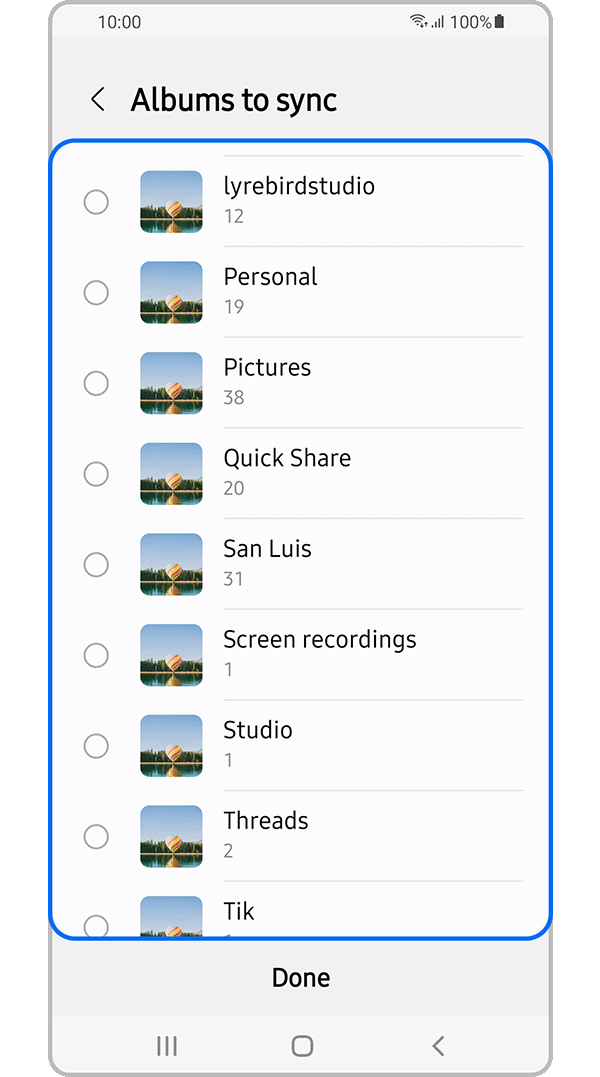Viewport: 600px width, 1077px height.
Task: Tap the Done button
Action: pos(300,978)
